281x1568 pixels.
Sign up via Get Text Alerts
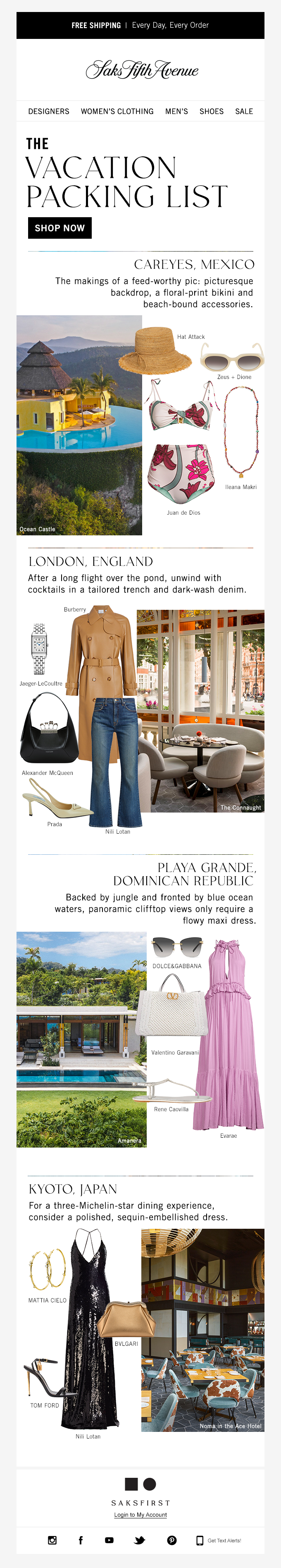click(219, 1540)
